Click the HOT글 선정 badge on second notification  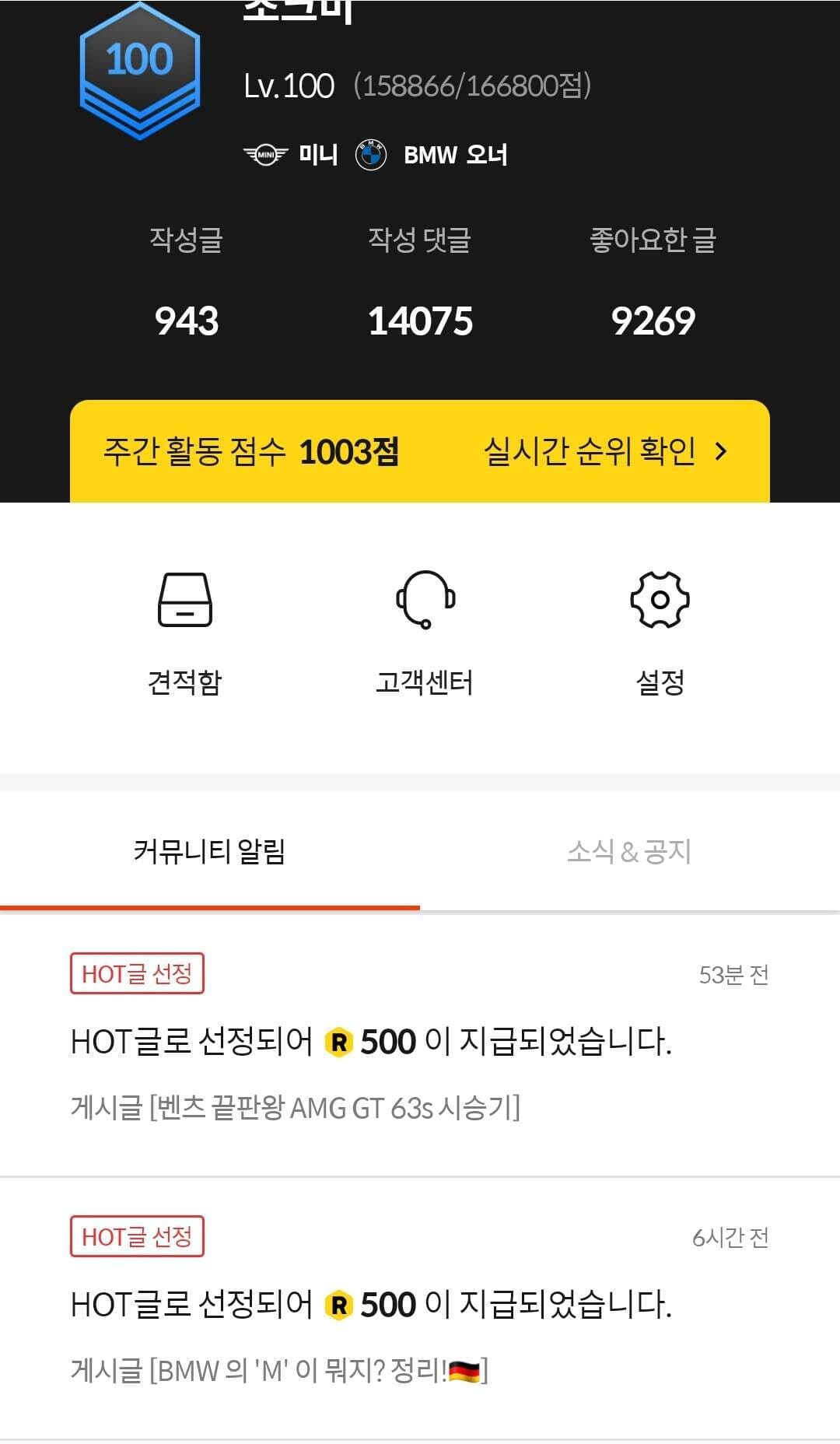pos(137,1235)
